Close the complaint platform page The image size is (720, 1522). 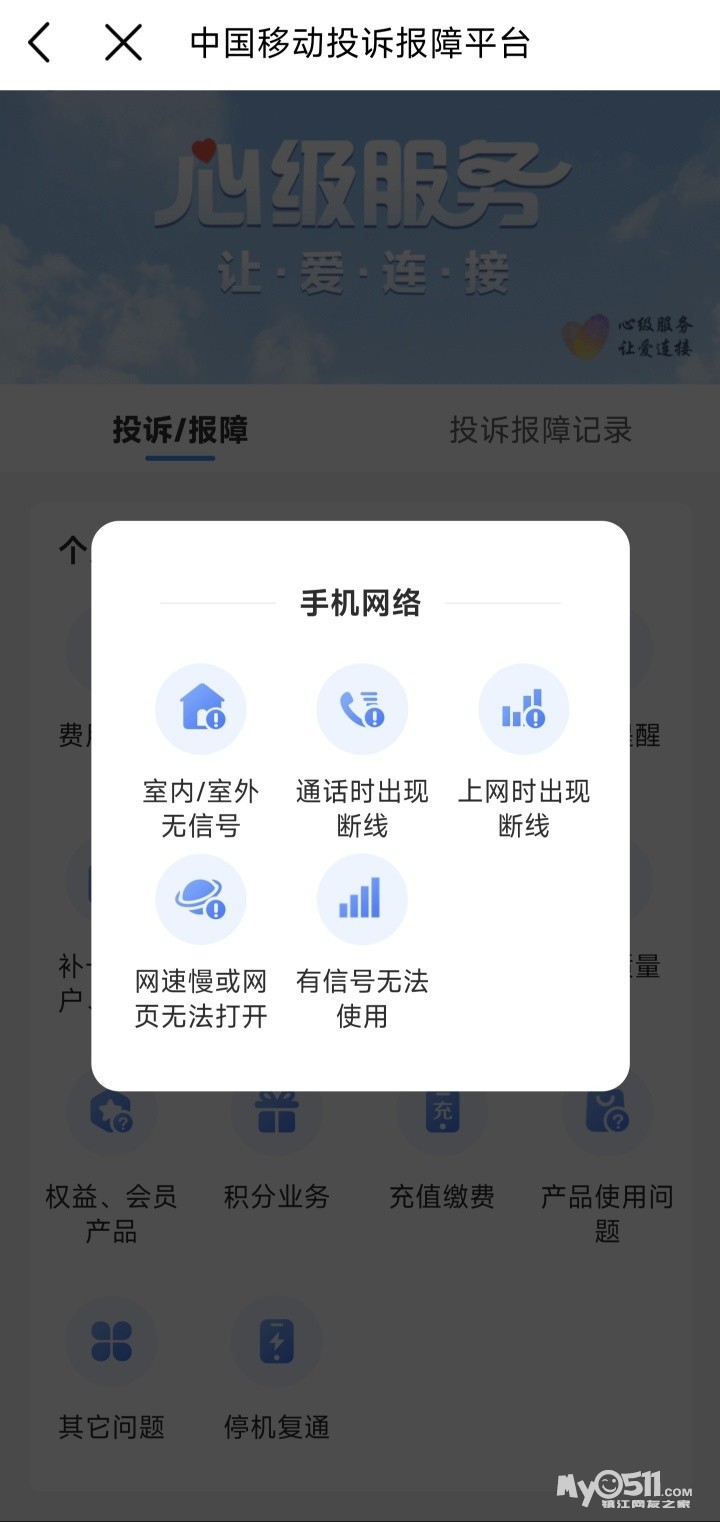123,43
